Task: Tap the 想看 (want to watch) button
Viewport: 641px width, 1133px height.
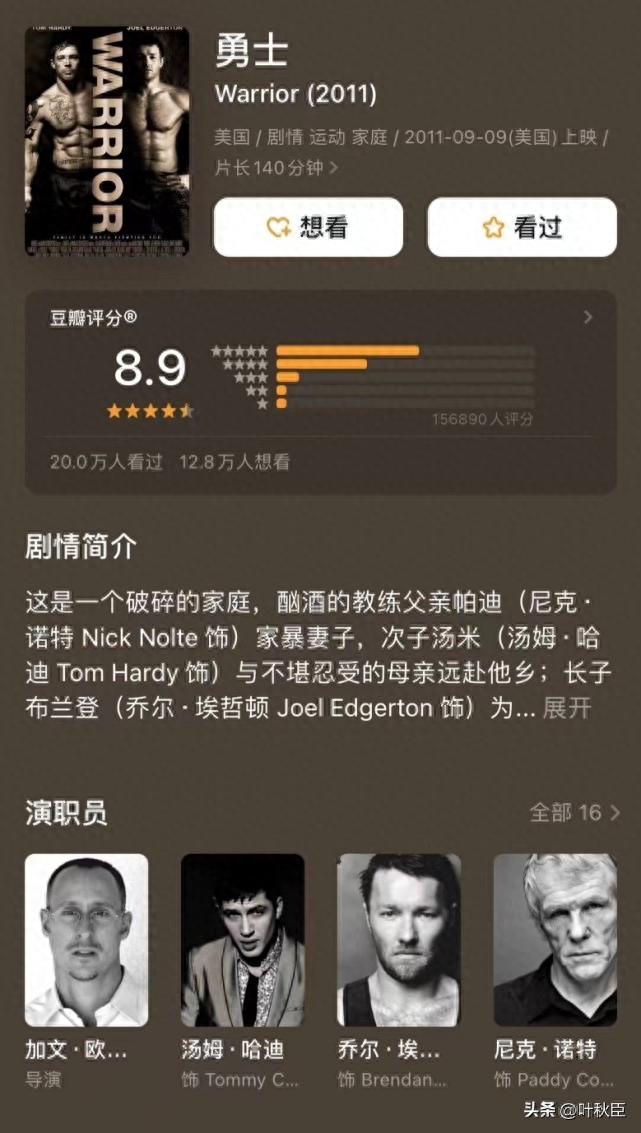Action: click(308, 227)
